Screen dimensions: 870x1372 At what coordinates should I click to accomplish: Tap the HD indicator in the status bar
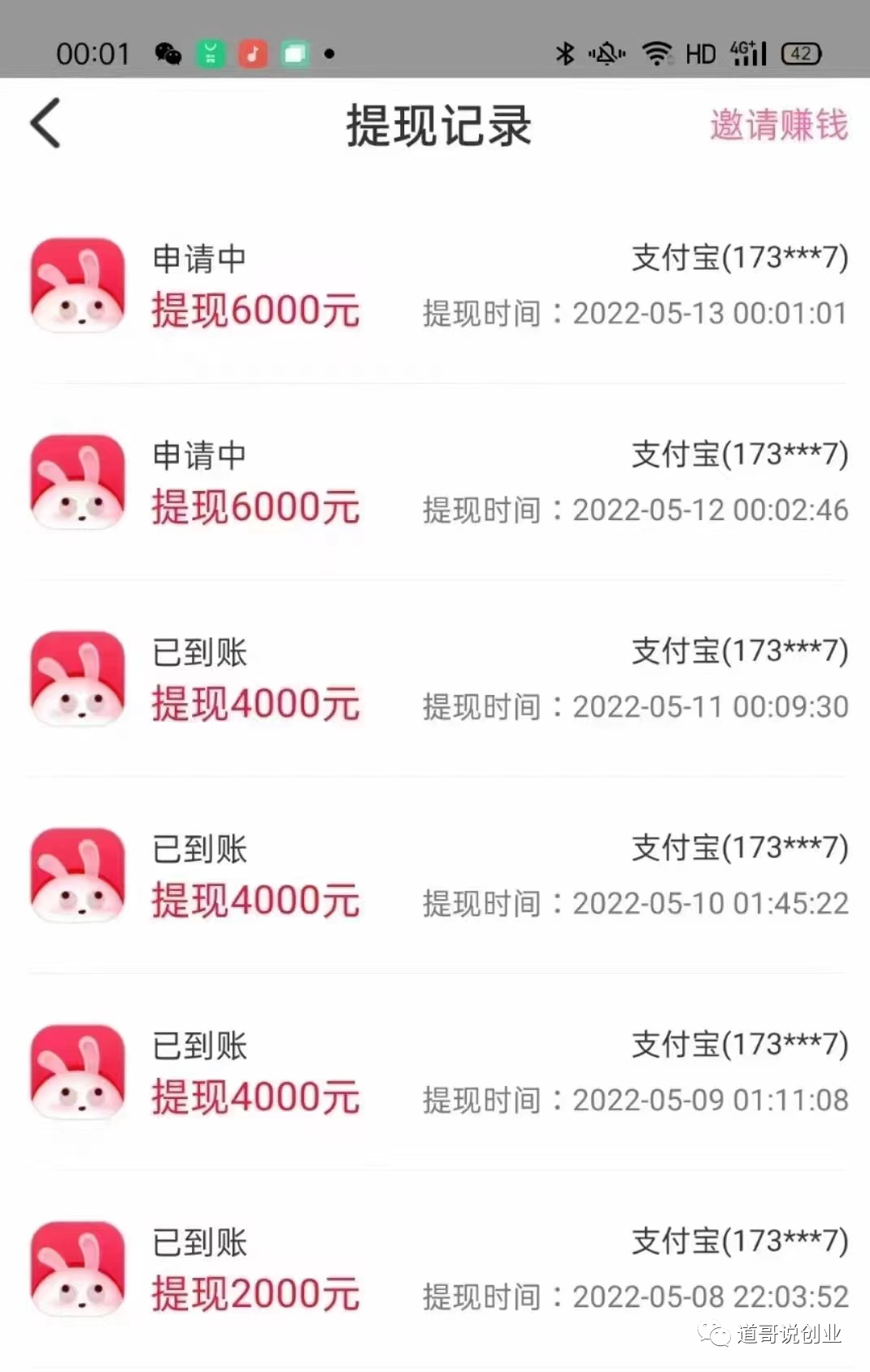pyautogui.click(x=700, y=53)
